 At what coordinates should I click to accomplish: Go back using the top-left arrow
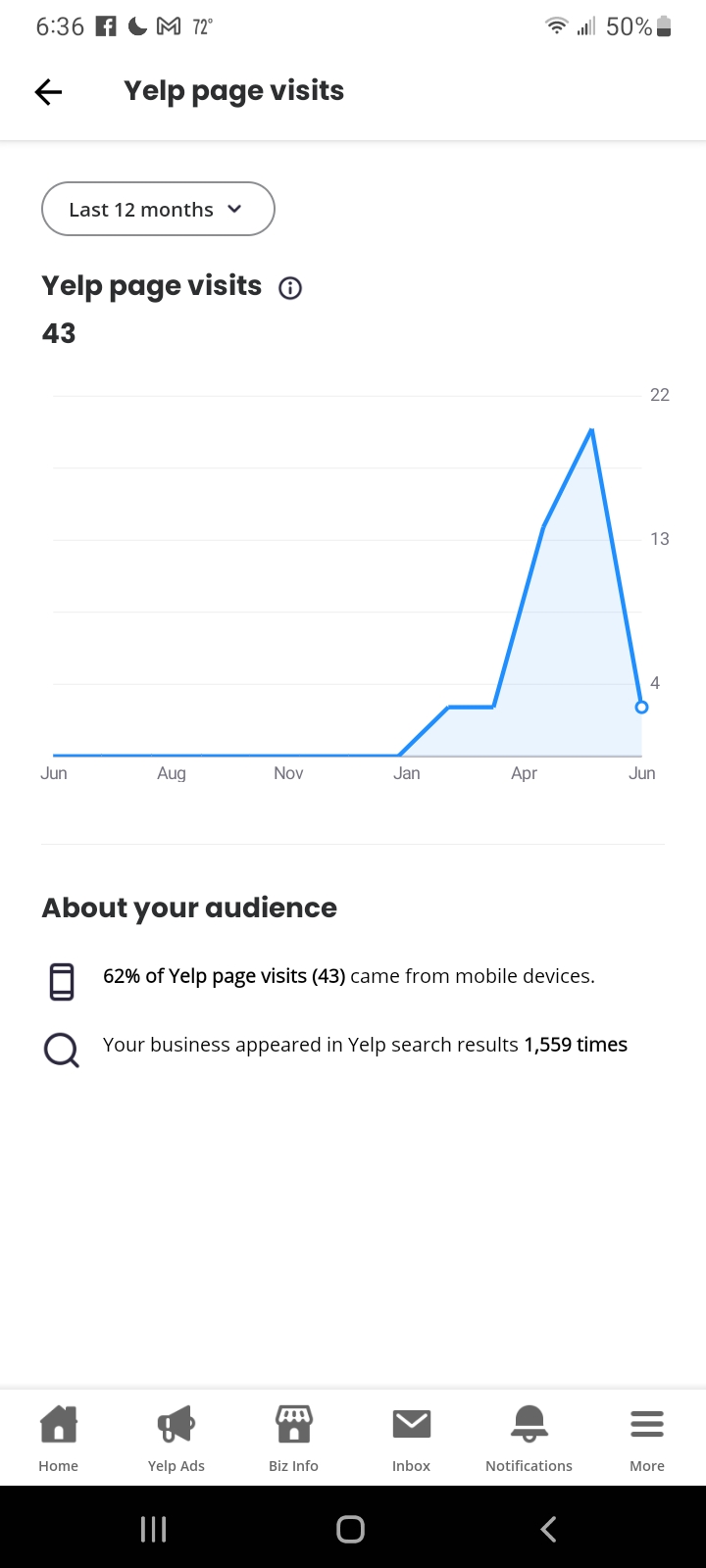[x=48, y=92]
